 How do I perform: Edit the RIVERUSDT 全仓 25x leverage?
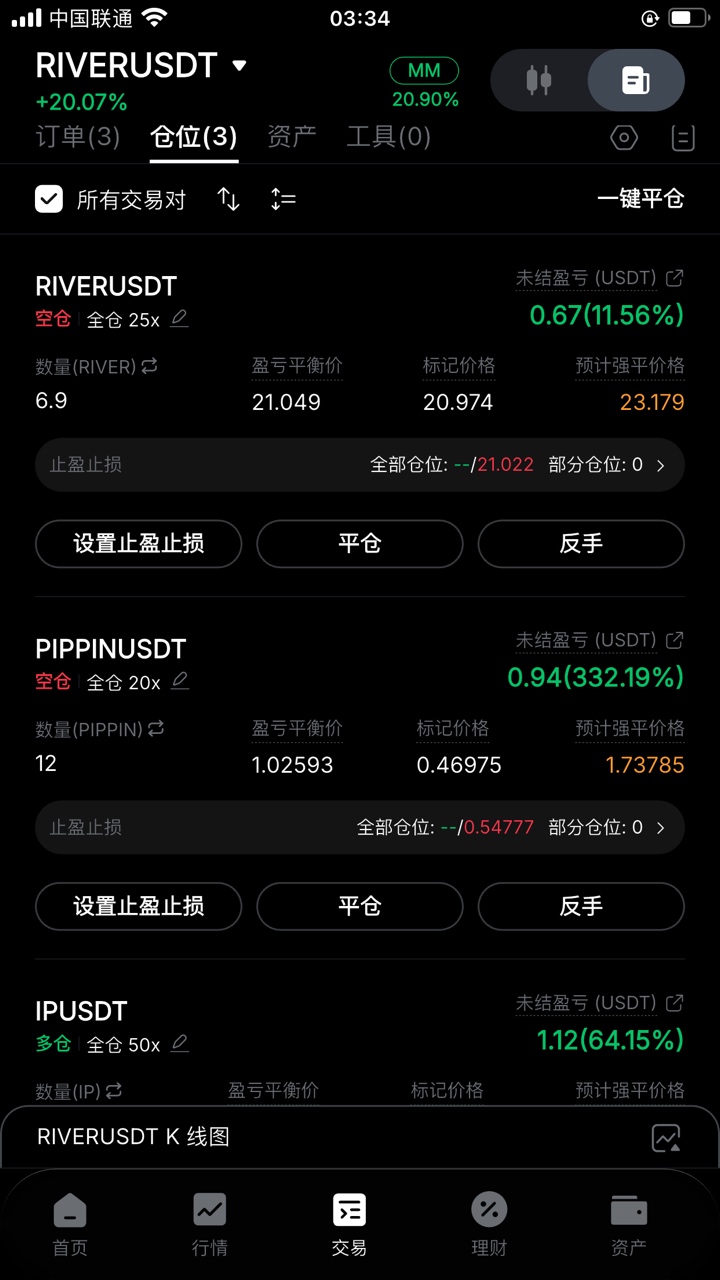point(179,319)
